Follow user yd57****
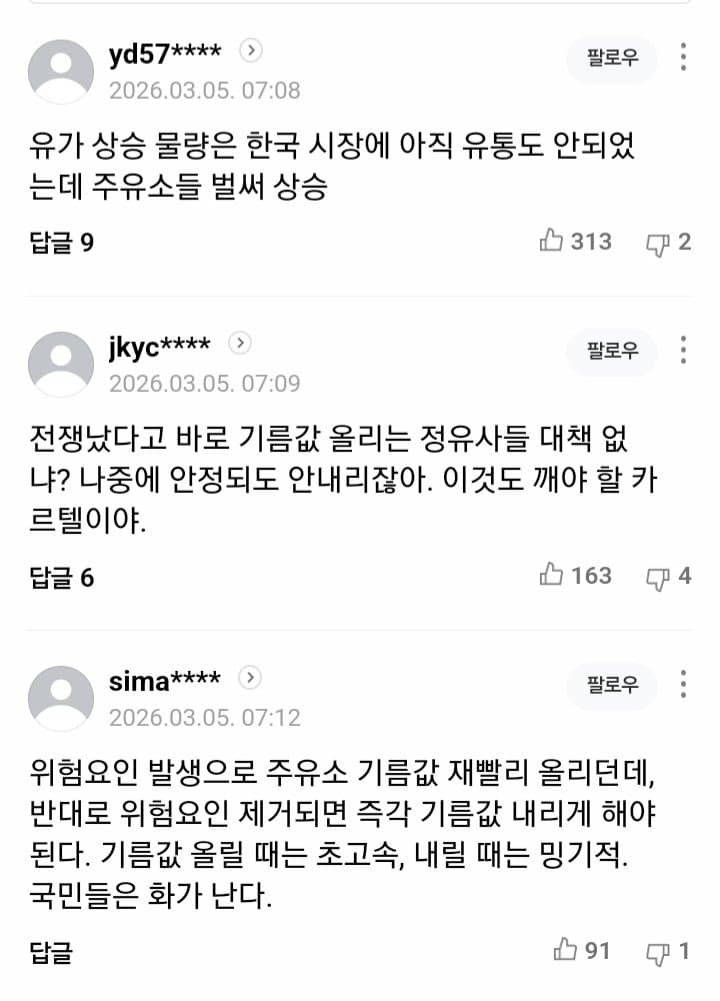 tap(612, 59)
